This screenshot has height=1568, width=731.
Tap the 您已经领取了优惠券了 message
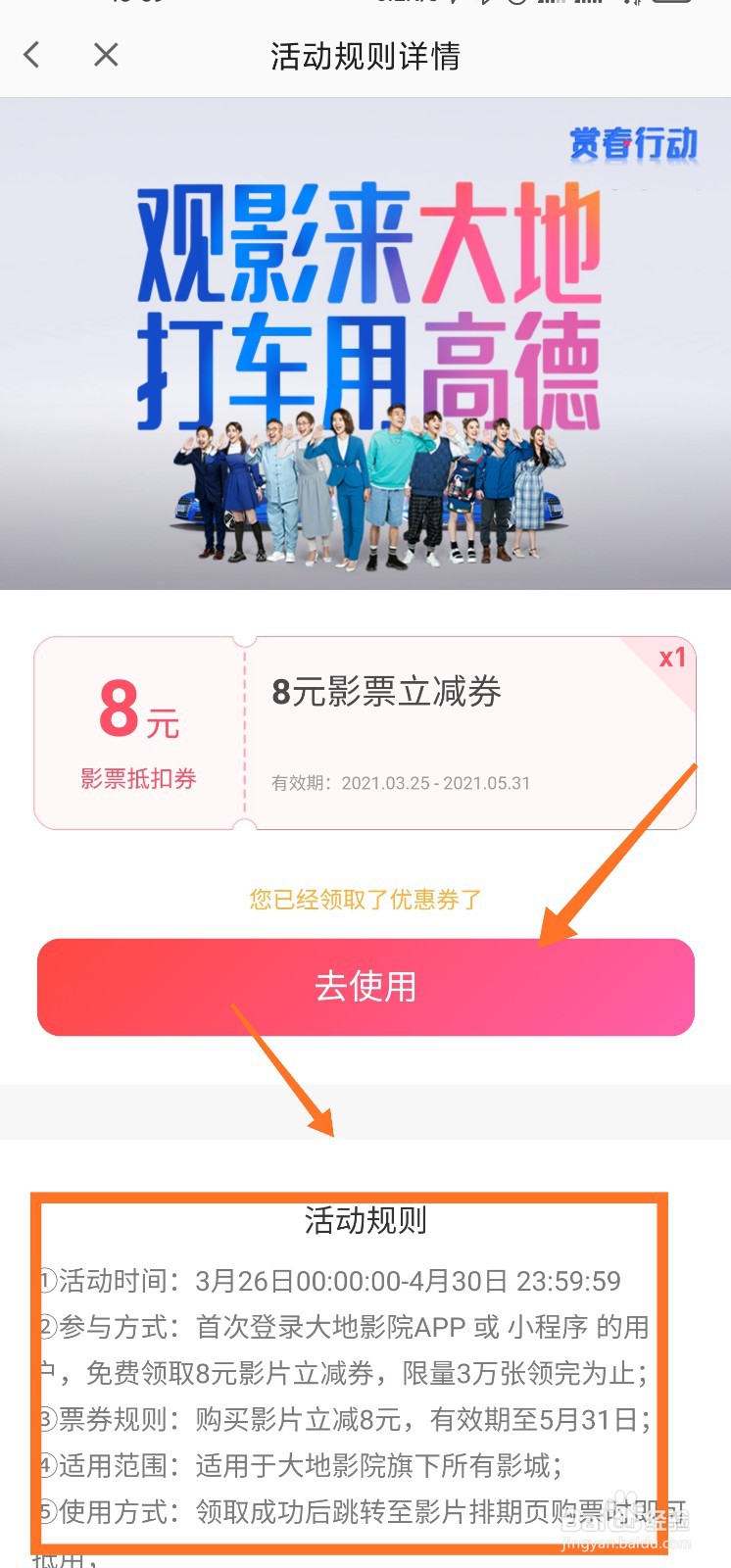[365, 899]
